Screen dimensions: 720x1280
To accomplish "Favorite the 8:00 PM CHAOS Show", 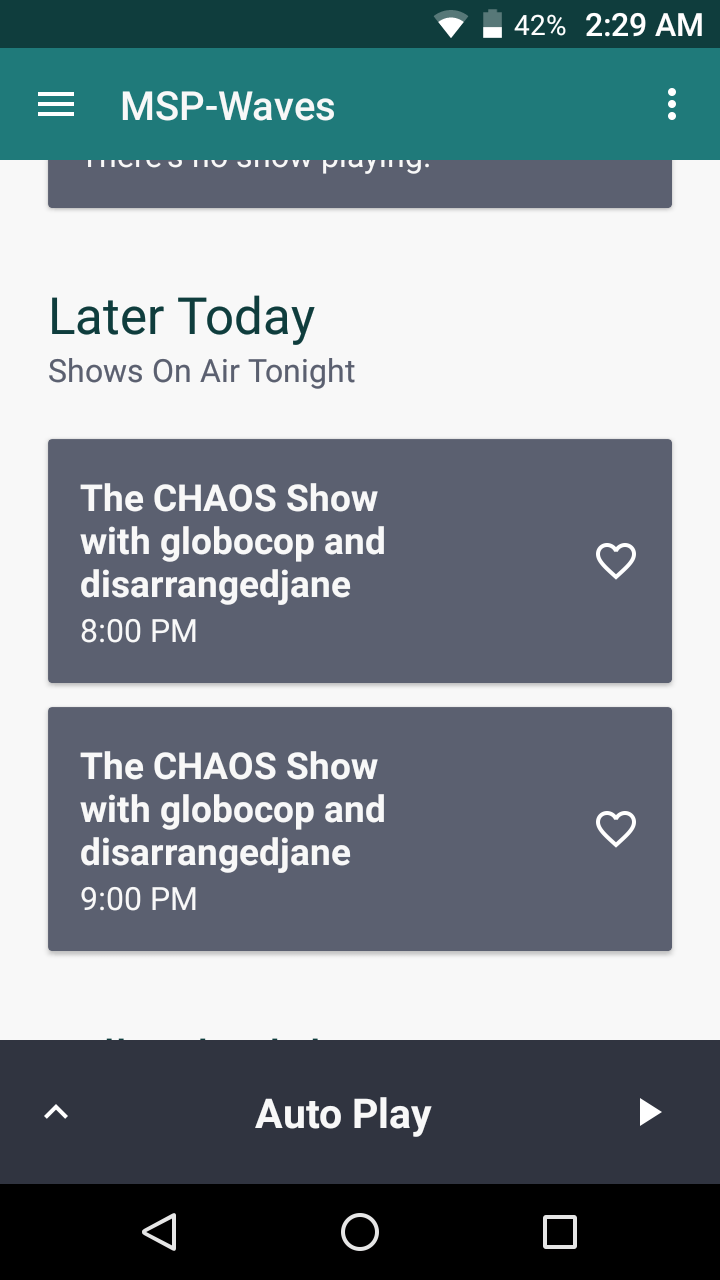I will point(615,561).
